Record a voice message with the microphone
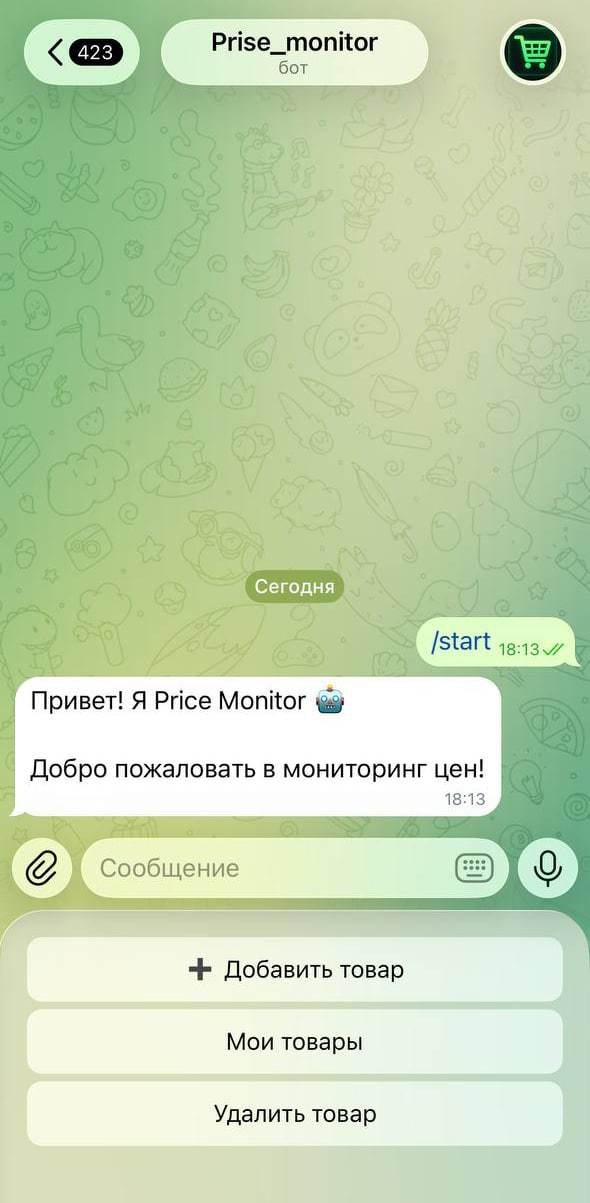 547,868
